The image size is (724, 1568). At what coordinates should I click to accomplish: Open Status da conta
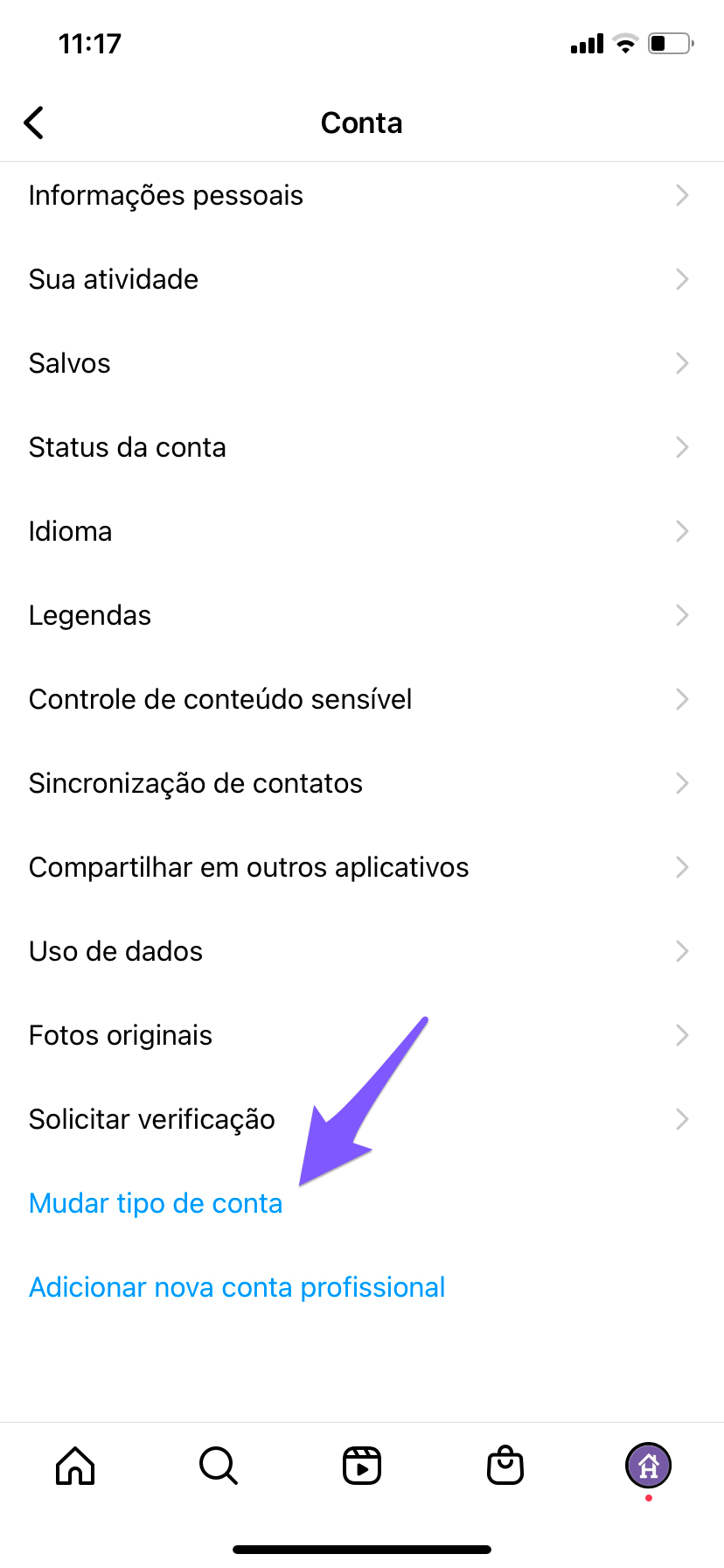(362, 447)
